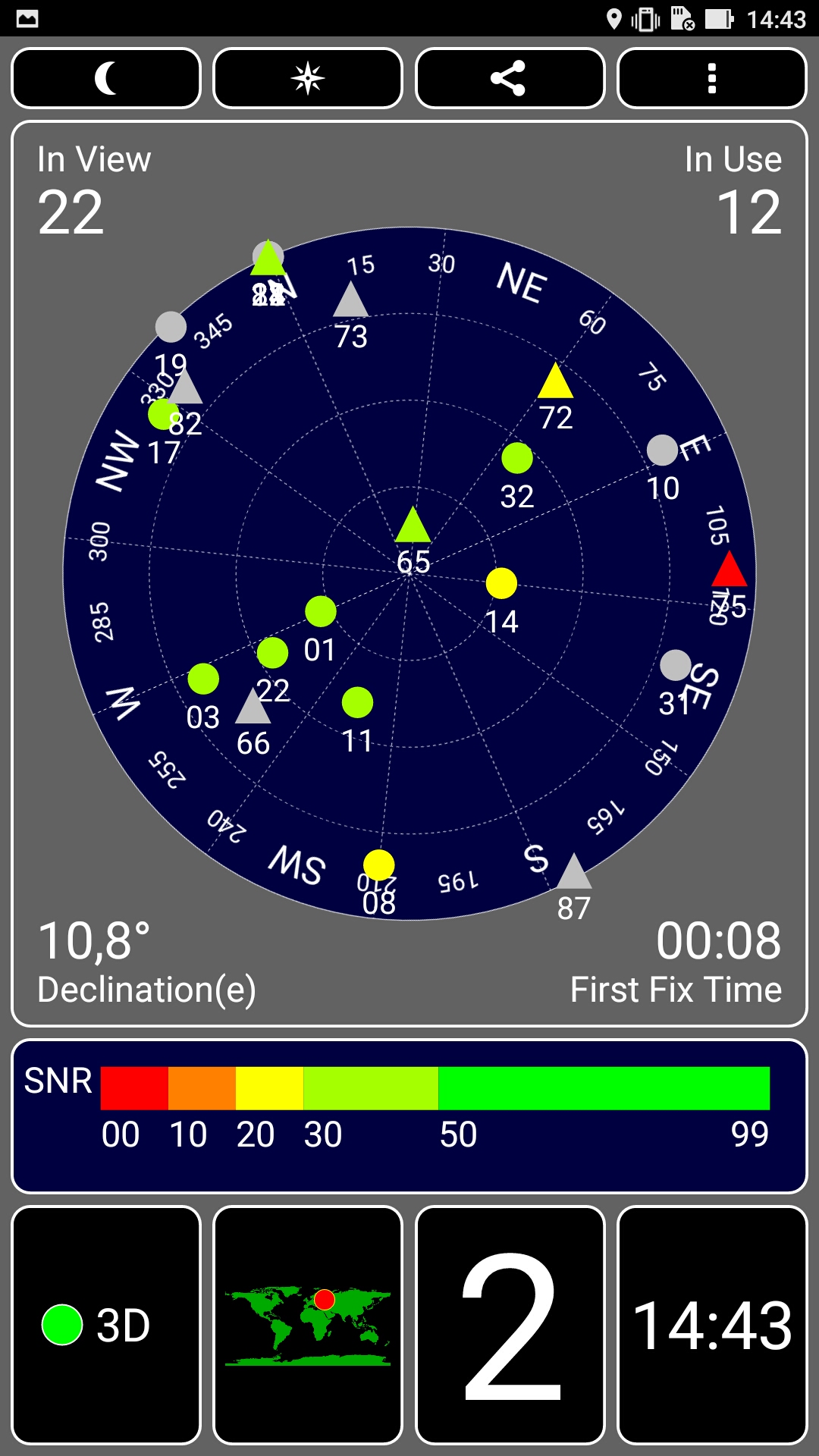
Task: Tap the 14:43 time tile
Action: (711, 1325)
